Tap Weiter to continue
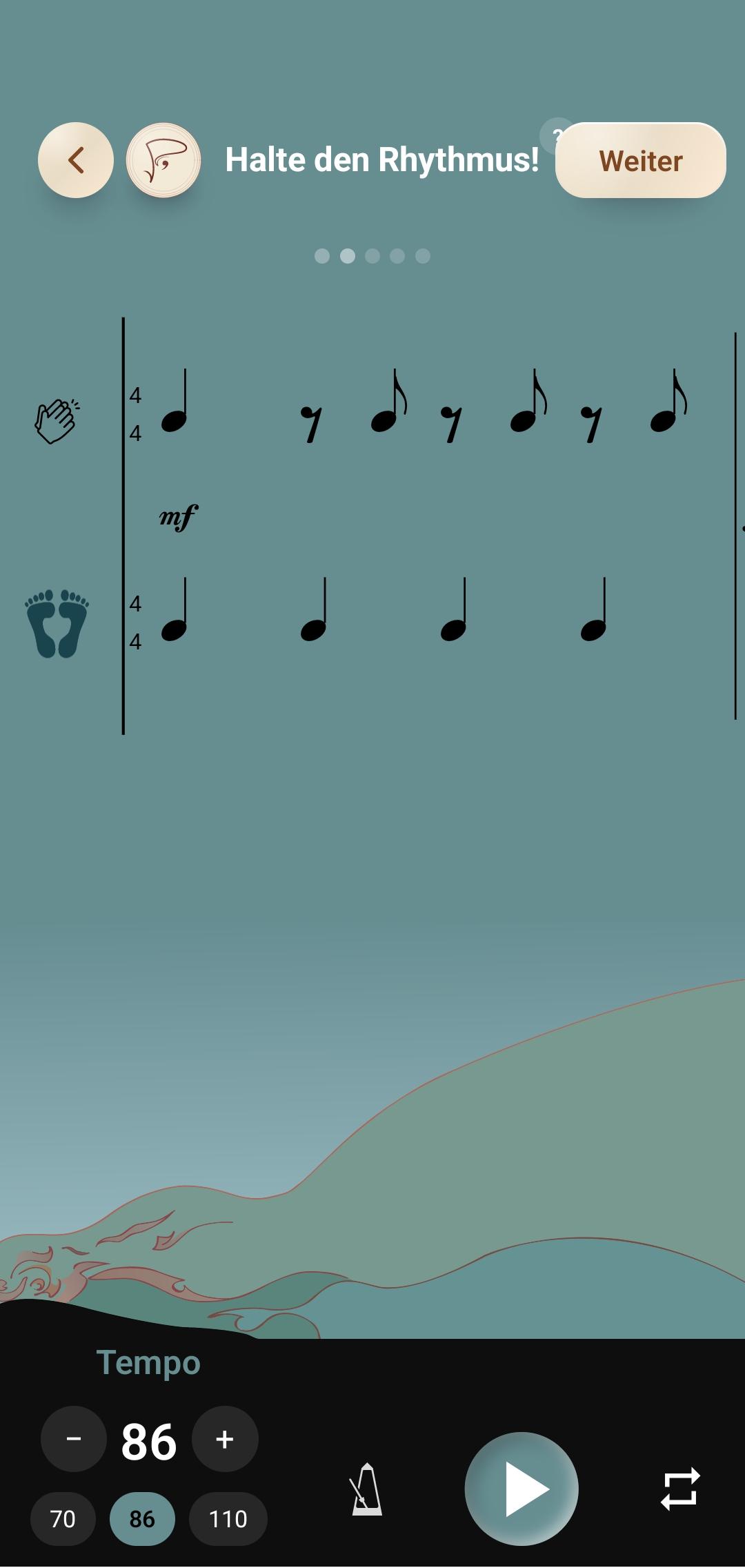Screen dimensions: 745x1568 coord(640,160)
